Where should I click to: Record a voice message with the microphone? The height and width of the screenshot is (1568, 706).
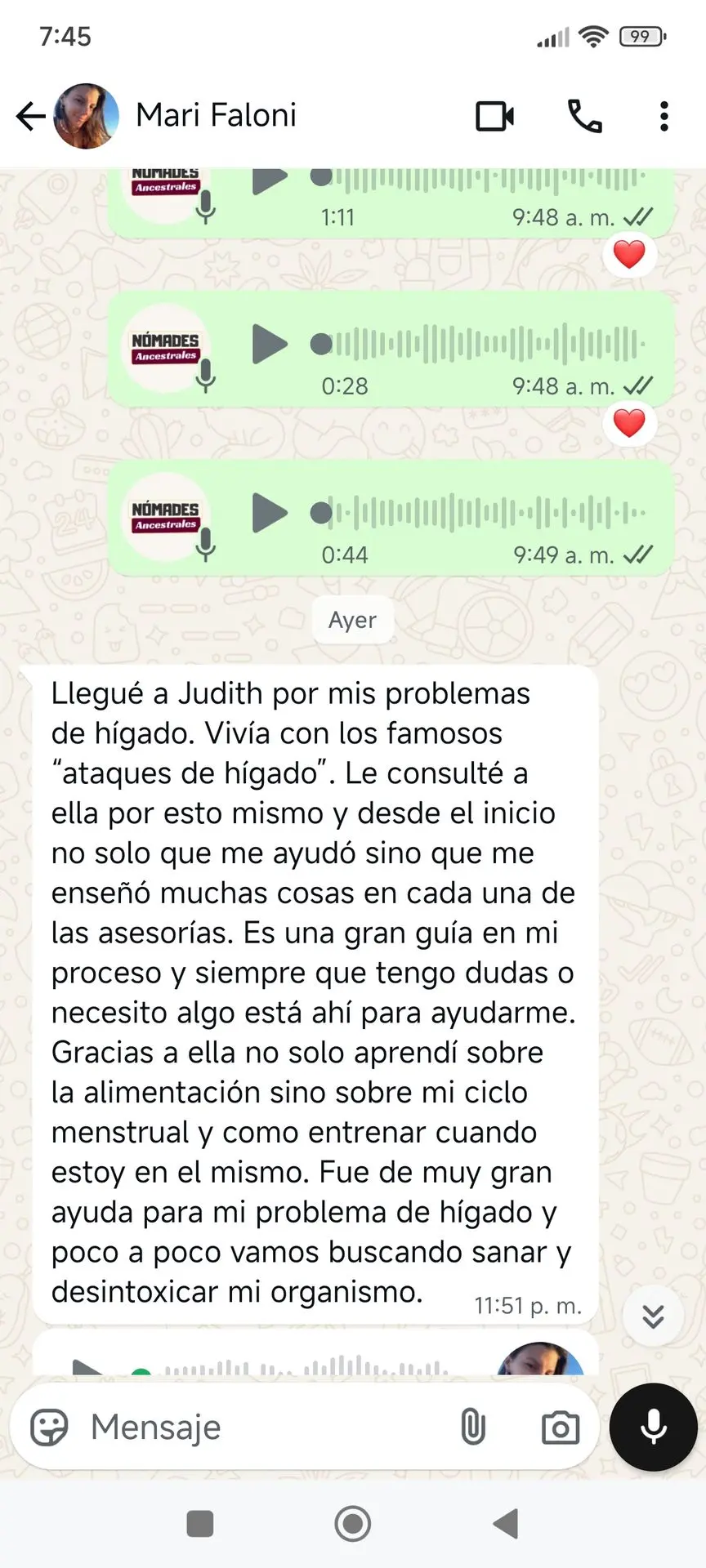point(653,1428)
